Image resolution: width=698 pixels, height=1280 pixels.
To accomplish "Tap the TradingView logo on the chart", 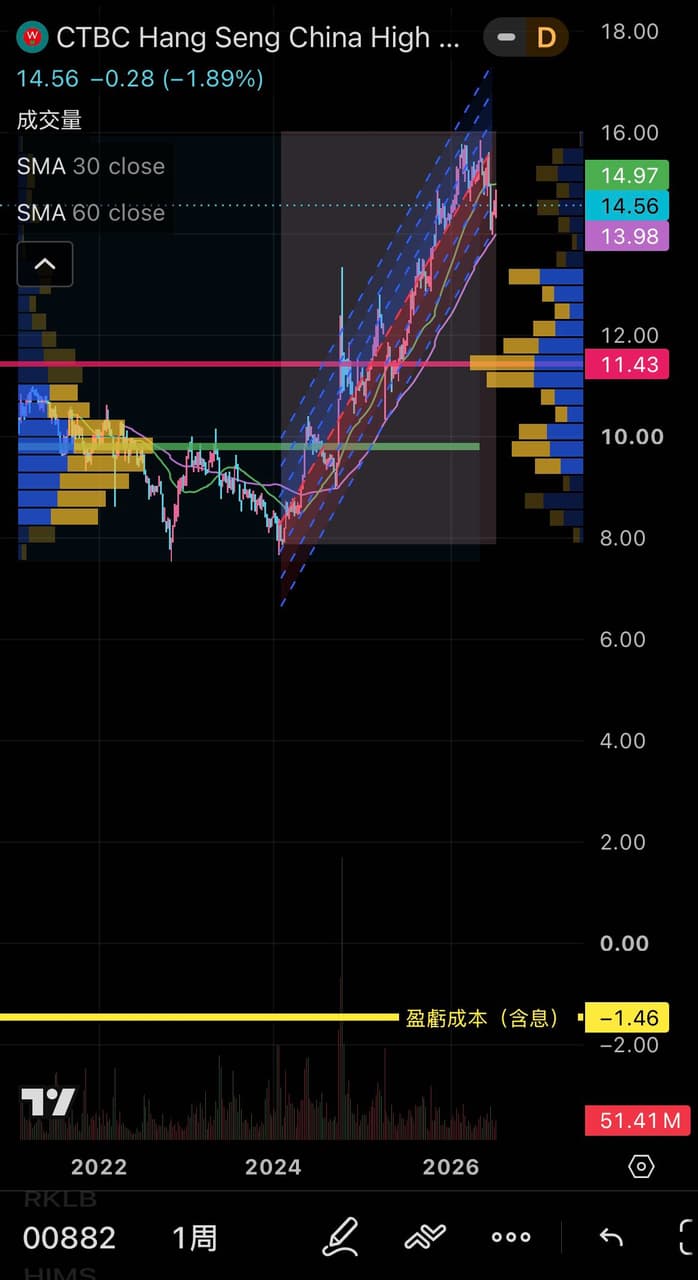I will coord(48,1102).
